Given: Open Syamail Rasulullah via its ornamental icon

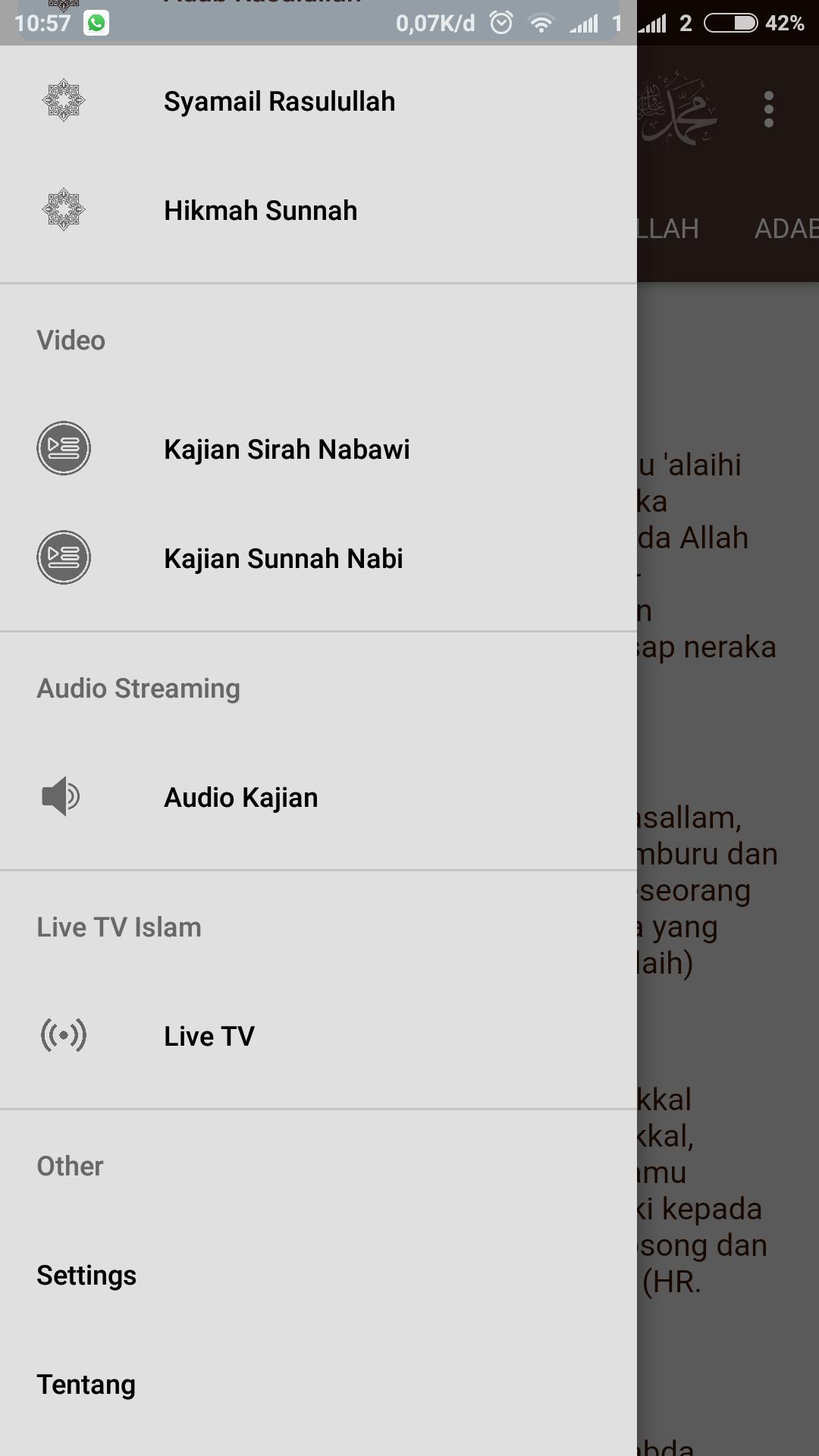Looking at the screenshot, I should (64, 101).
